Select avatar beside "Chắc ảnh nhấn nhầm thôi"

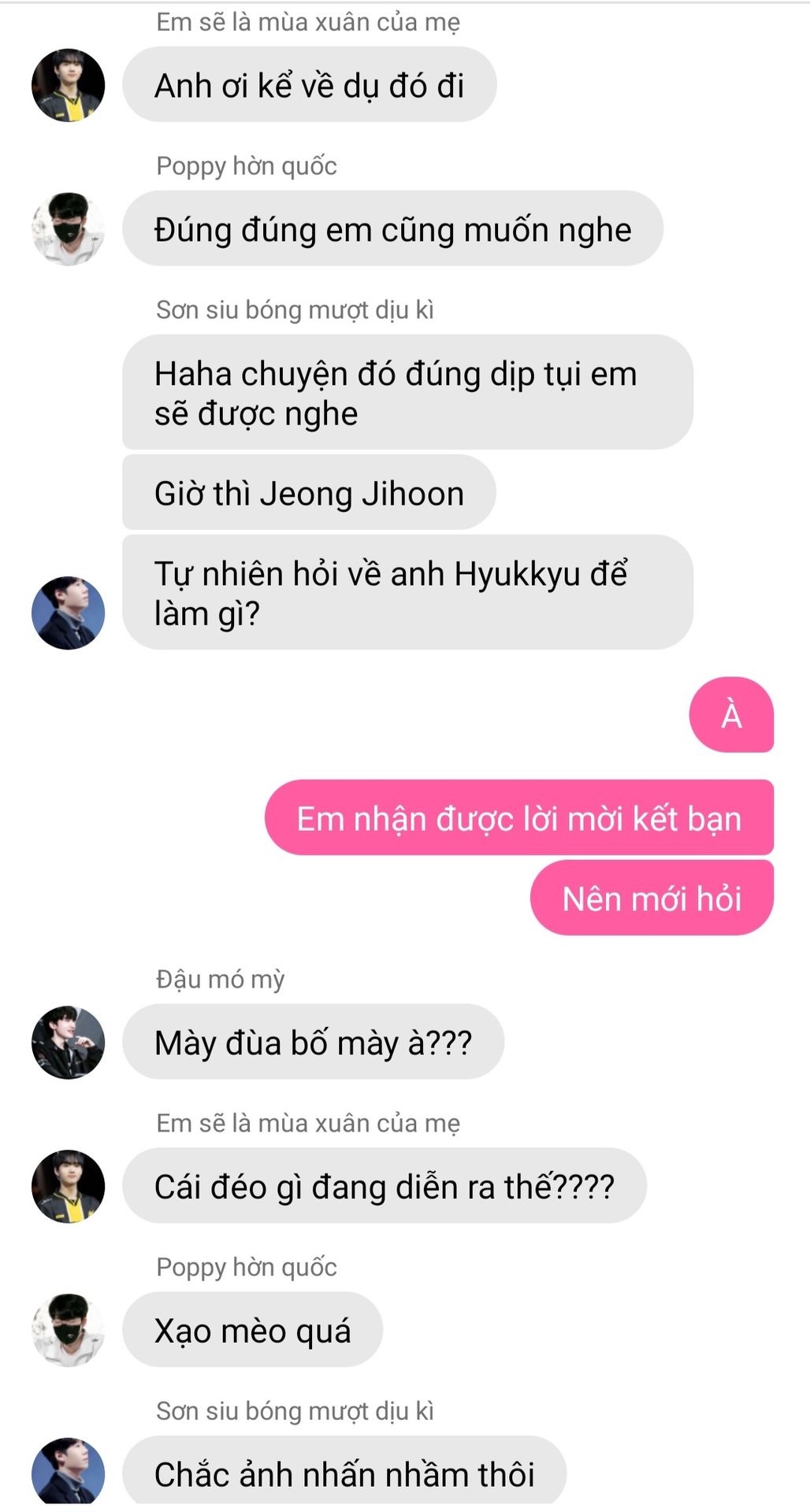[x=68, y=1472]
